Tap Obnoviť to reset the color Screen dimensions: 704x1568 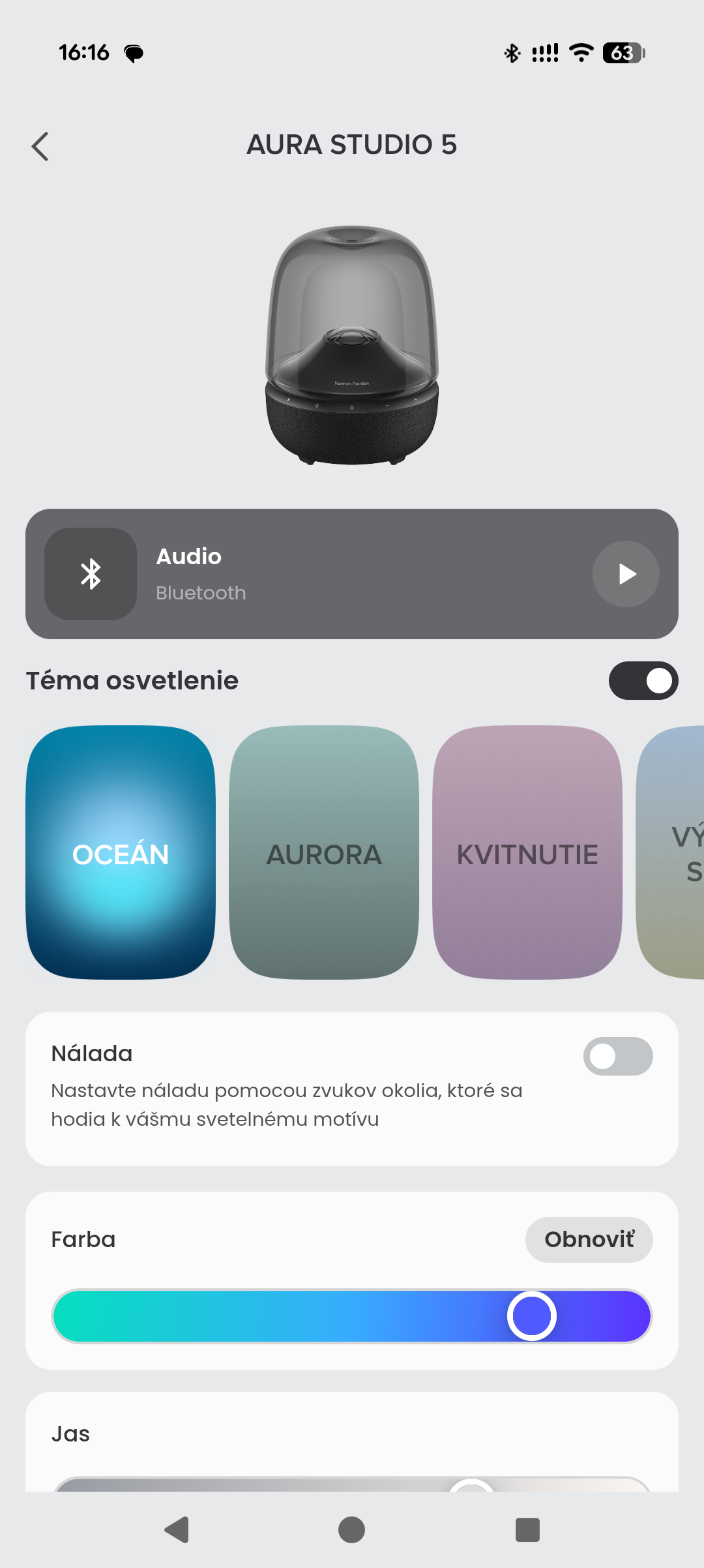point(589,1240)
